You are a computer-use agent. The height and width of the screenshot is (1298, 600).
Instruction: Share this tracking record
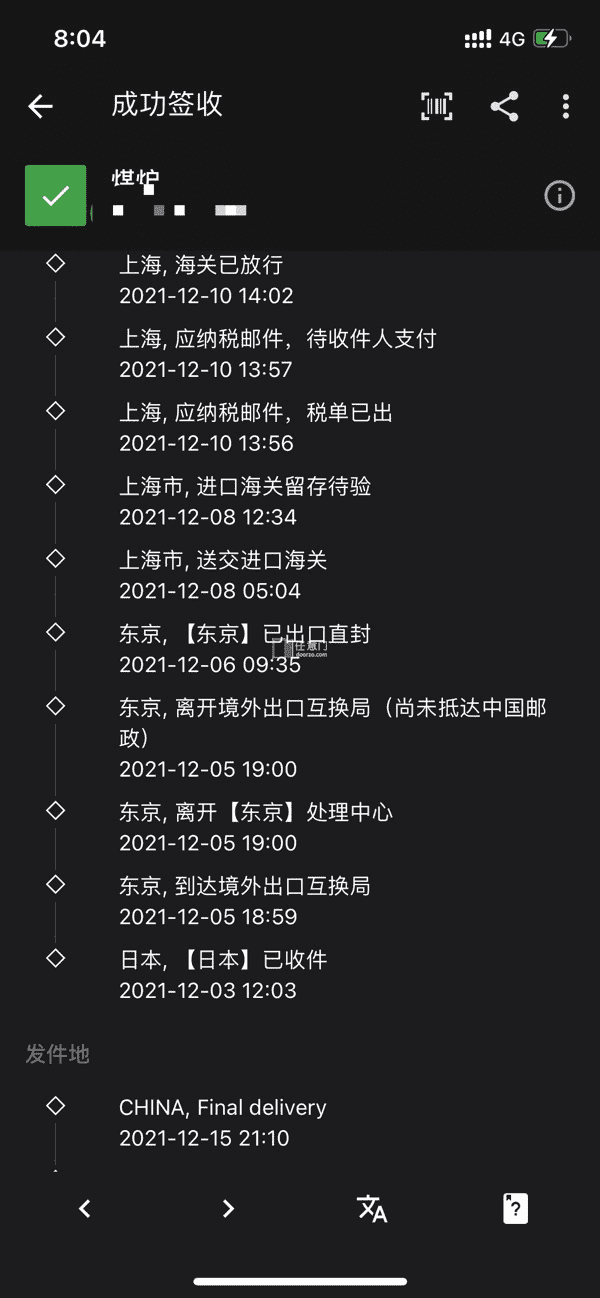(x=504, y=106)
